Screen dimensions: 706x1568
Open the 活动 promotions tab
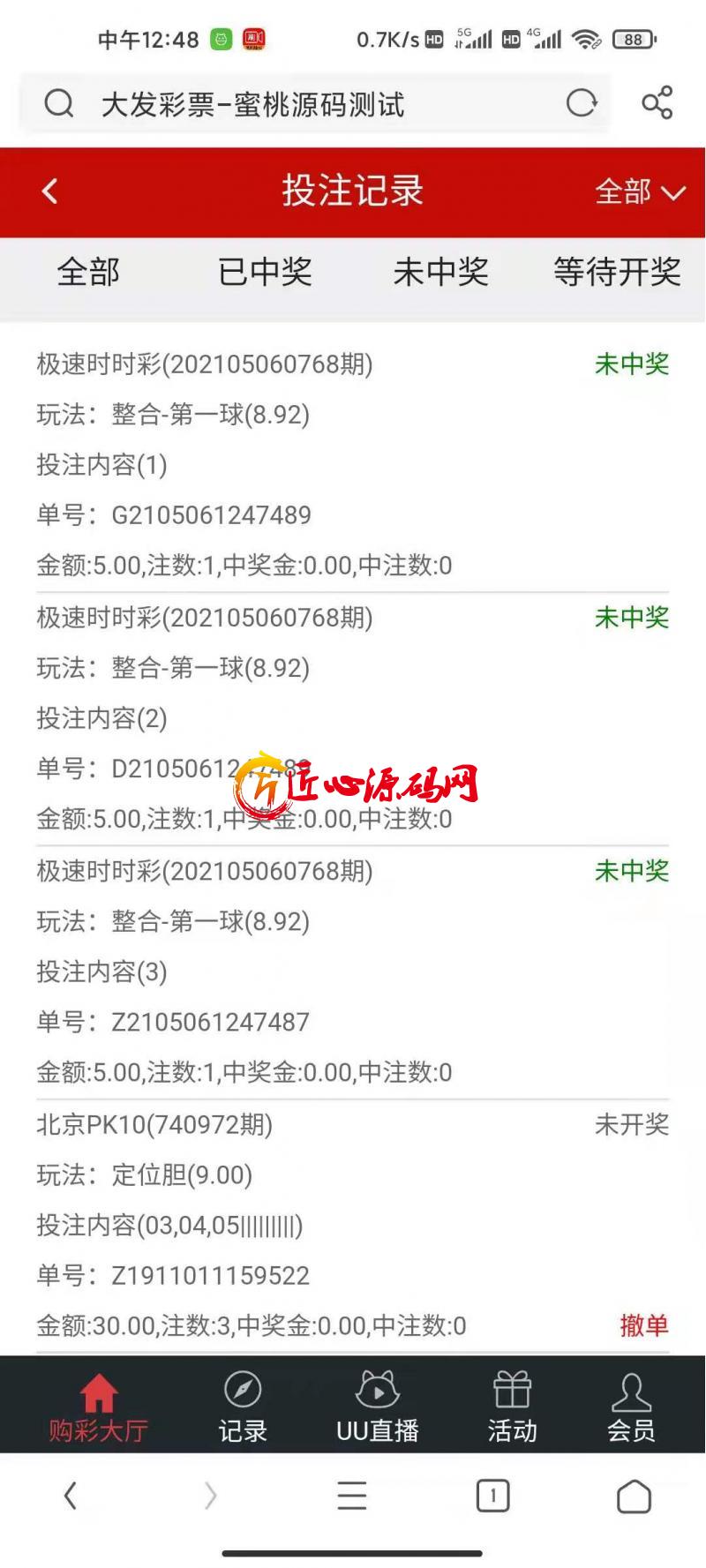coord(513,1407)
